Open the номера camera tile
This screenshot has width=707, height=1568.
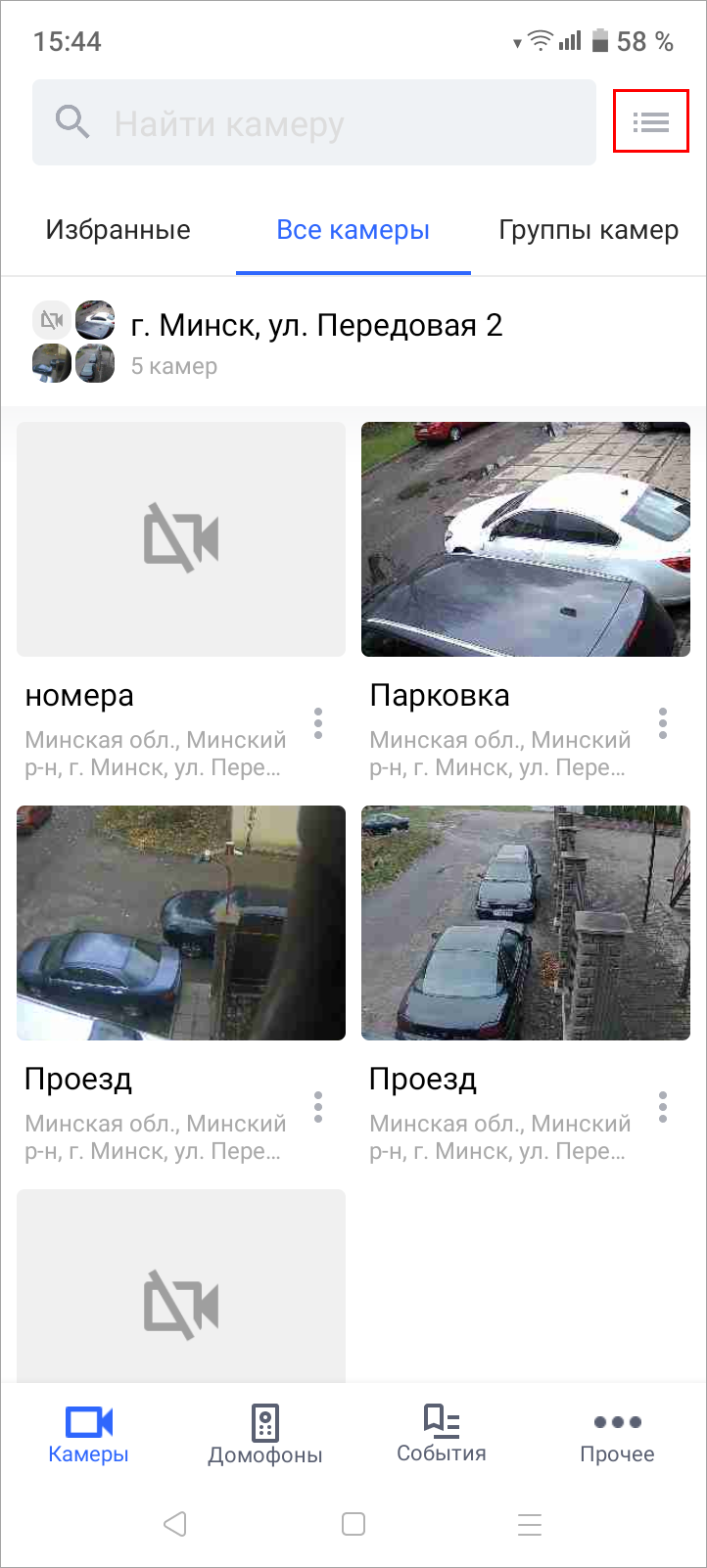(181, 539)
